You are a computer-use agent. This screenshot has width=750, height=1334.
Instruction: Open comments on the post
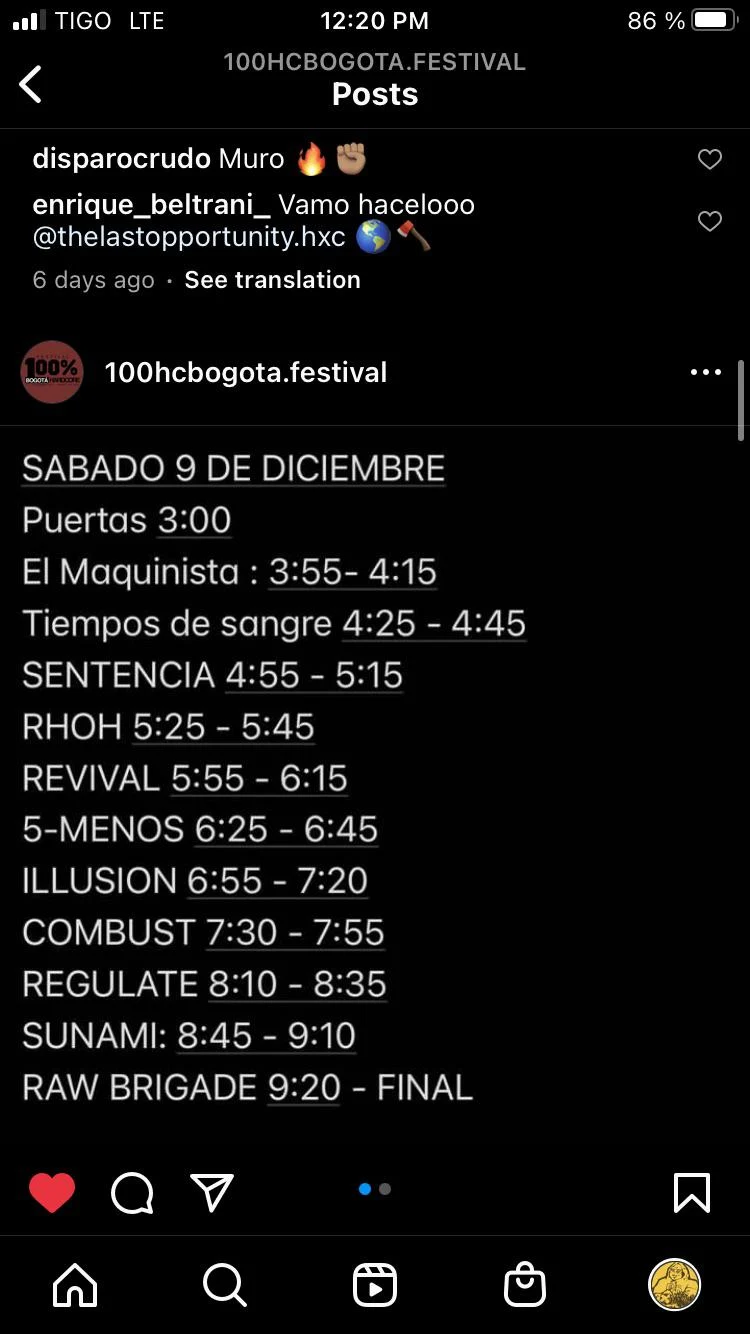[x=132, y=1192]
